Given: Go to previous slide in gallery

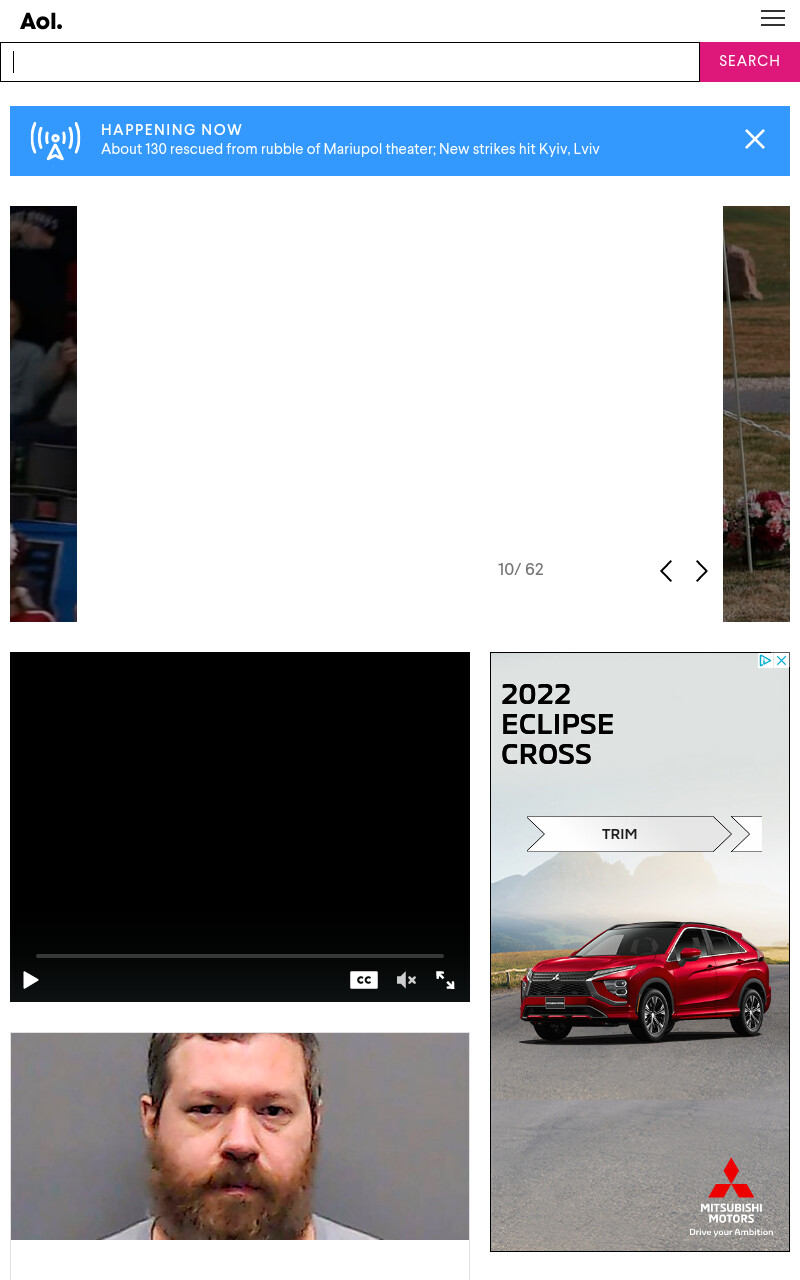Looking at the screenshot, I should [666, 571].
